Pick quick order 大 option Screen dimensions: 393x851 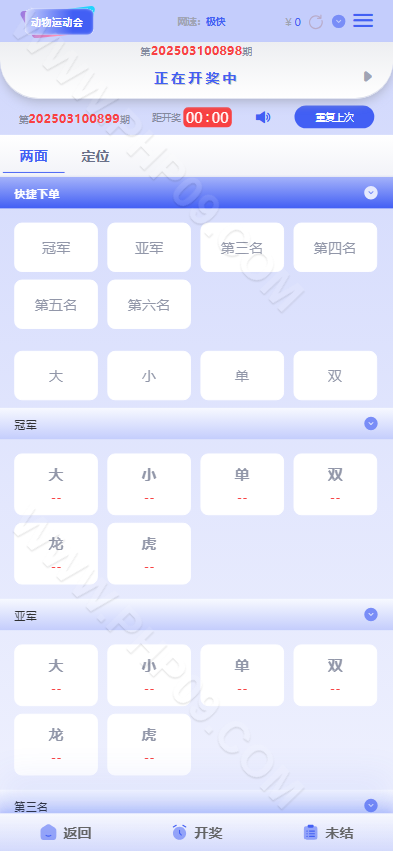click(56, 376)
